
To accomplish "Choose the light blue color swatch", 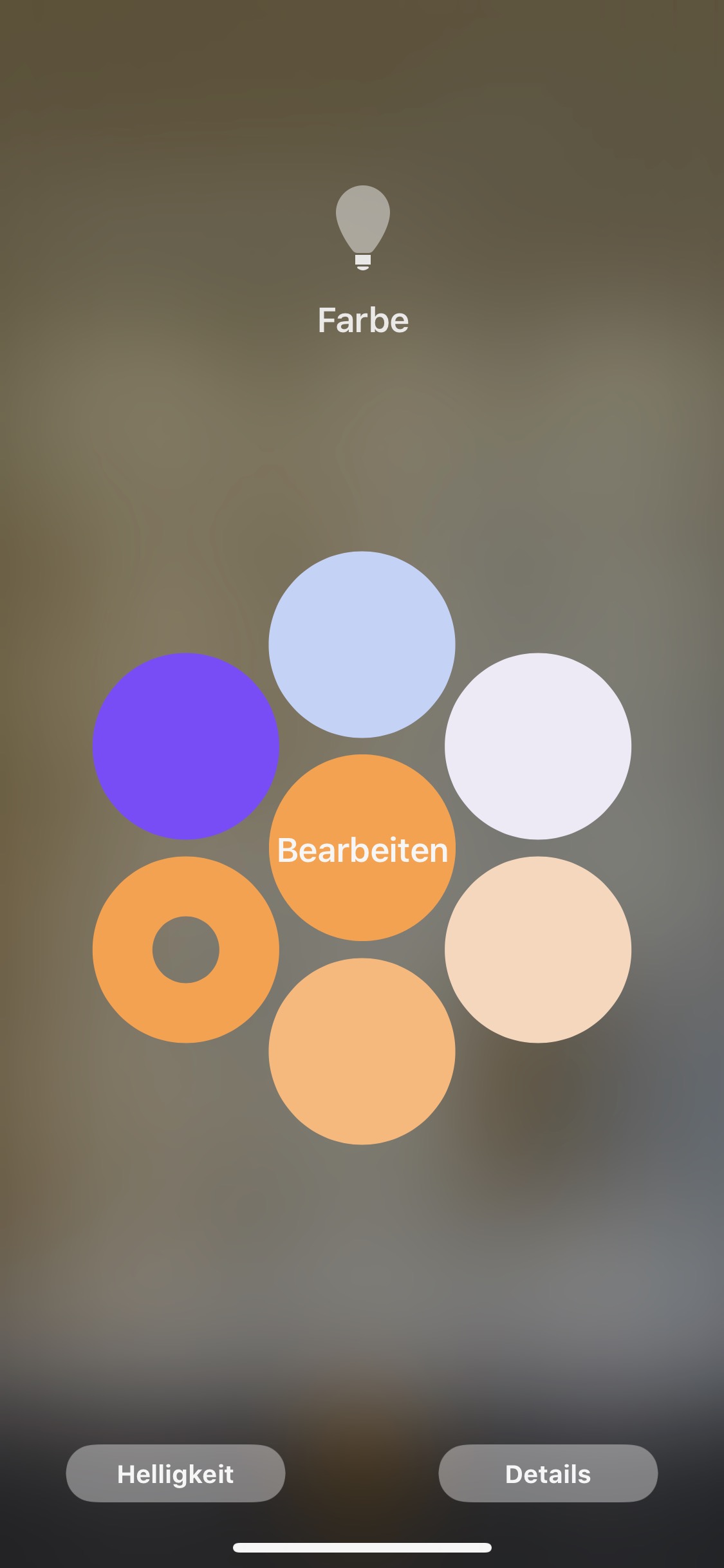I will (x=362, y=644).
